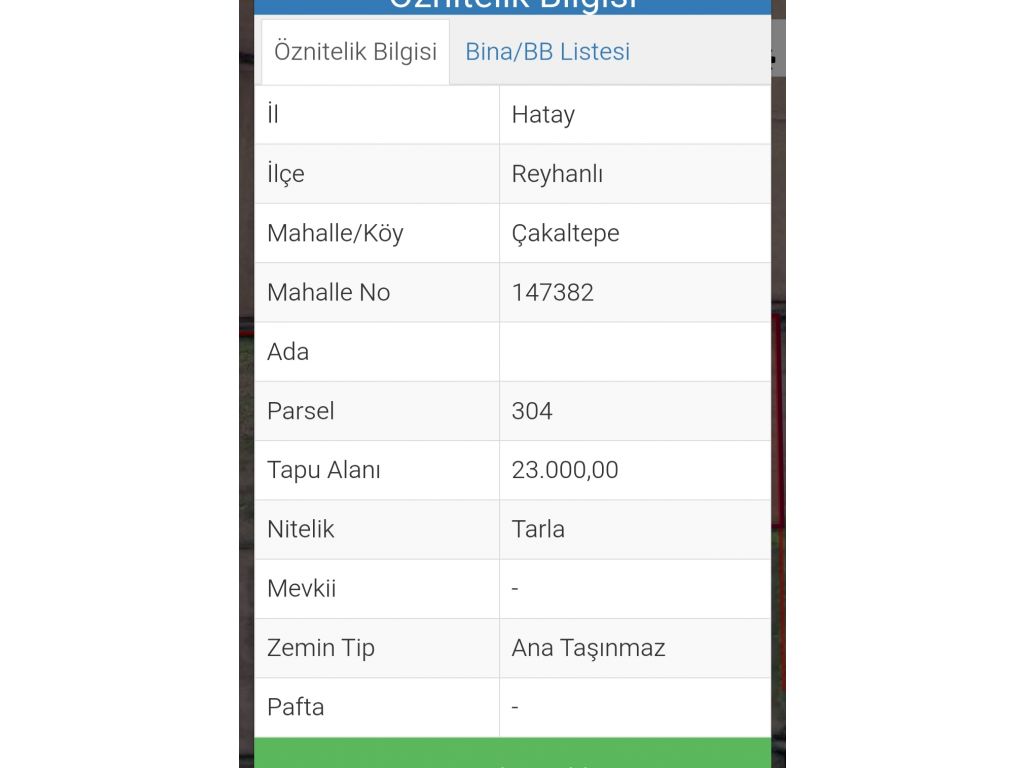
Task: Tap the green button below the table
Action: [512, 754]
